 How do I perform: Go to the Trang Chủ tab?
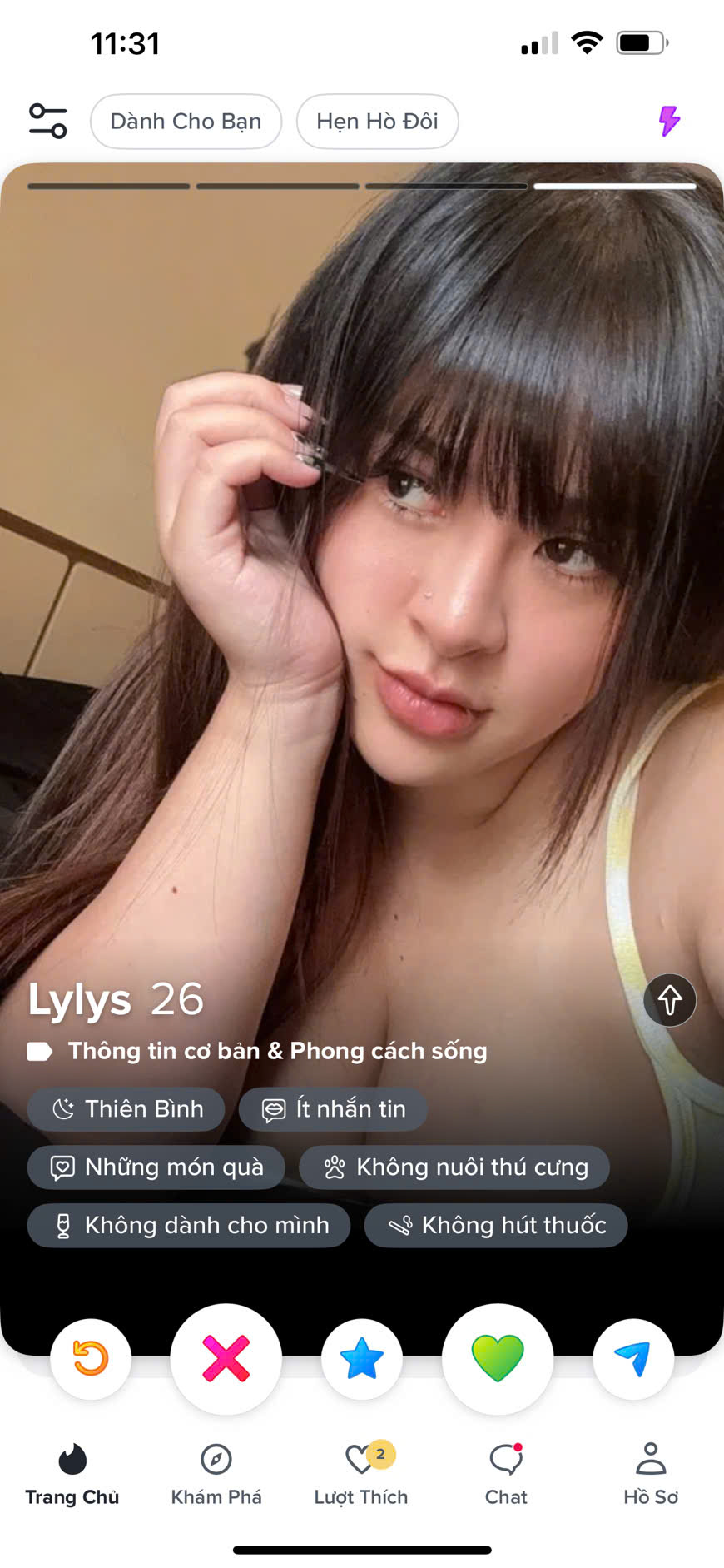point(72,1474)
